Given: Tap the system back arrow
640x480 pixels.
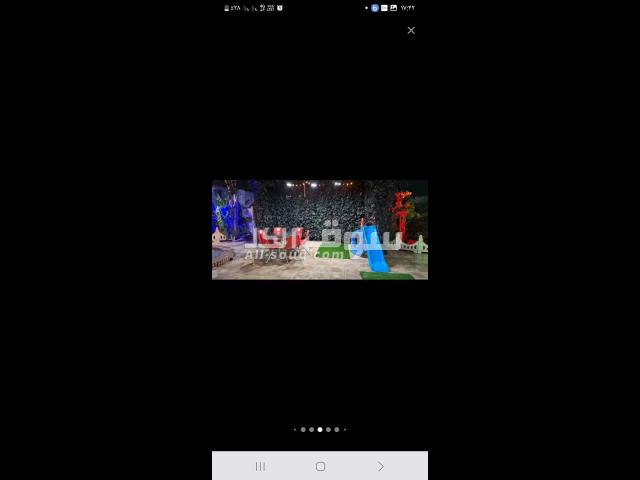Looking at the screenshot, I should [x=380, y=466].
